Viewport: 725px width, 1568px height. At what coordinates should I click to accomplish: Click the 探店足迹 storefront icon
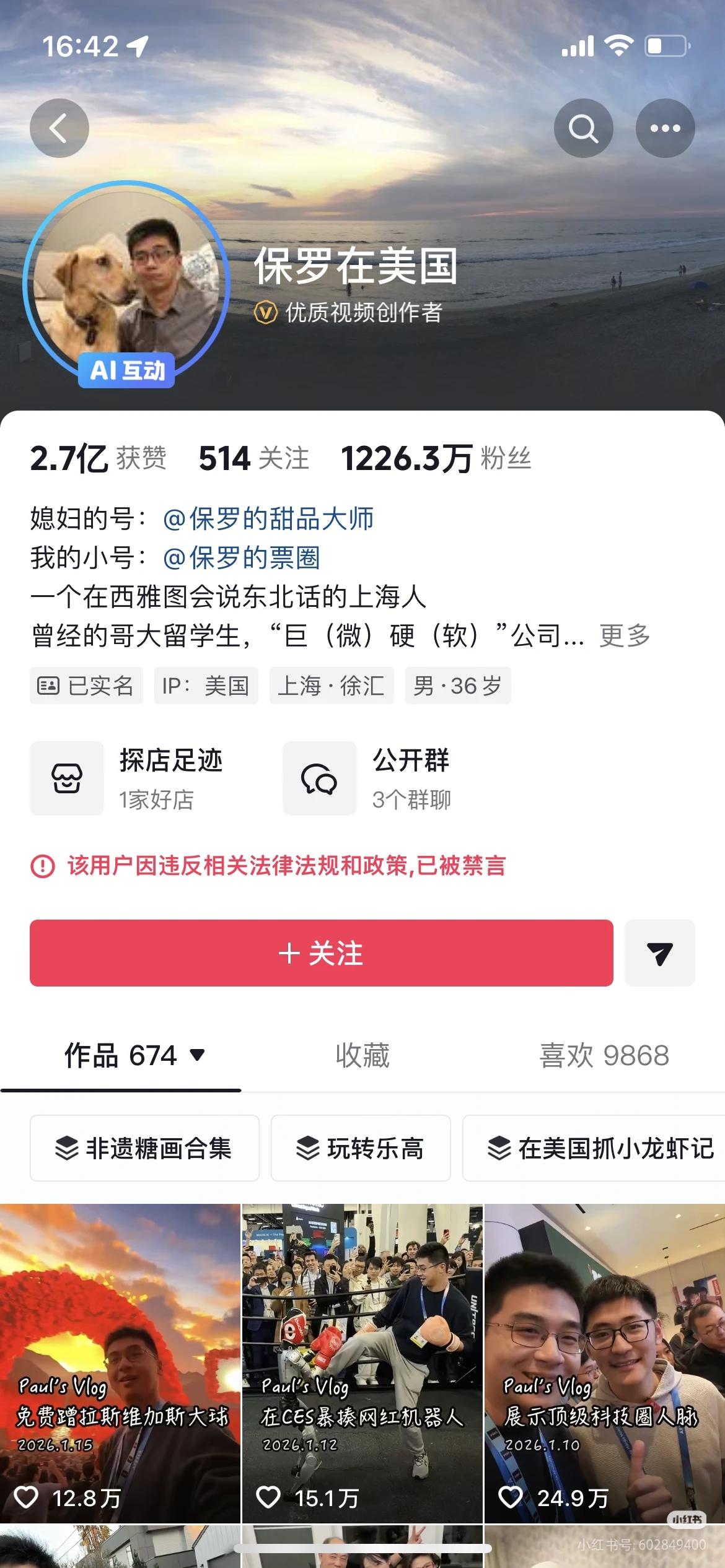coord(67,778)
